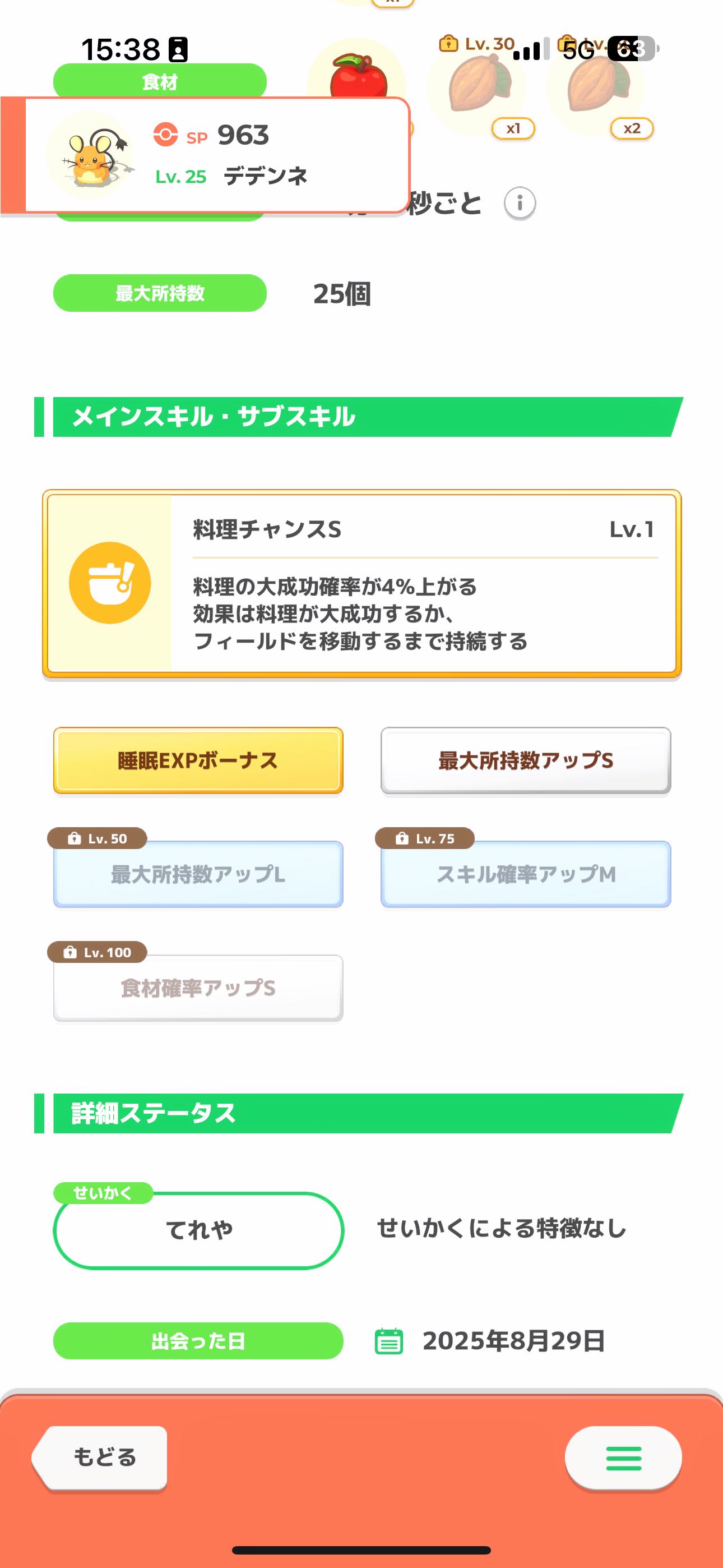The width and height of the screenshot is (723, 1568).
Task: Open the hamburger menu button
Action: click(x=623, y=1458)
